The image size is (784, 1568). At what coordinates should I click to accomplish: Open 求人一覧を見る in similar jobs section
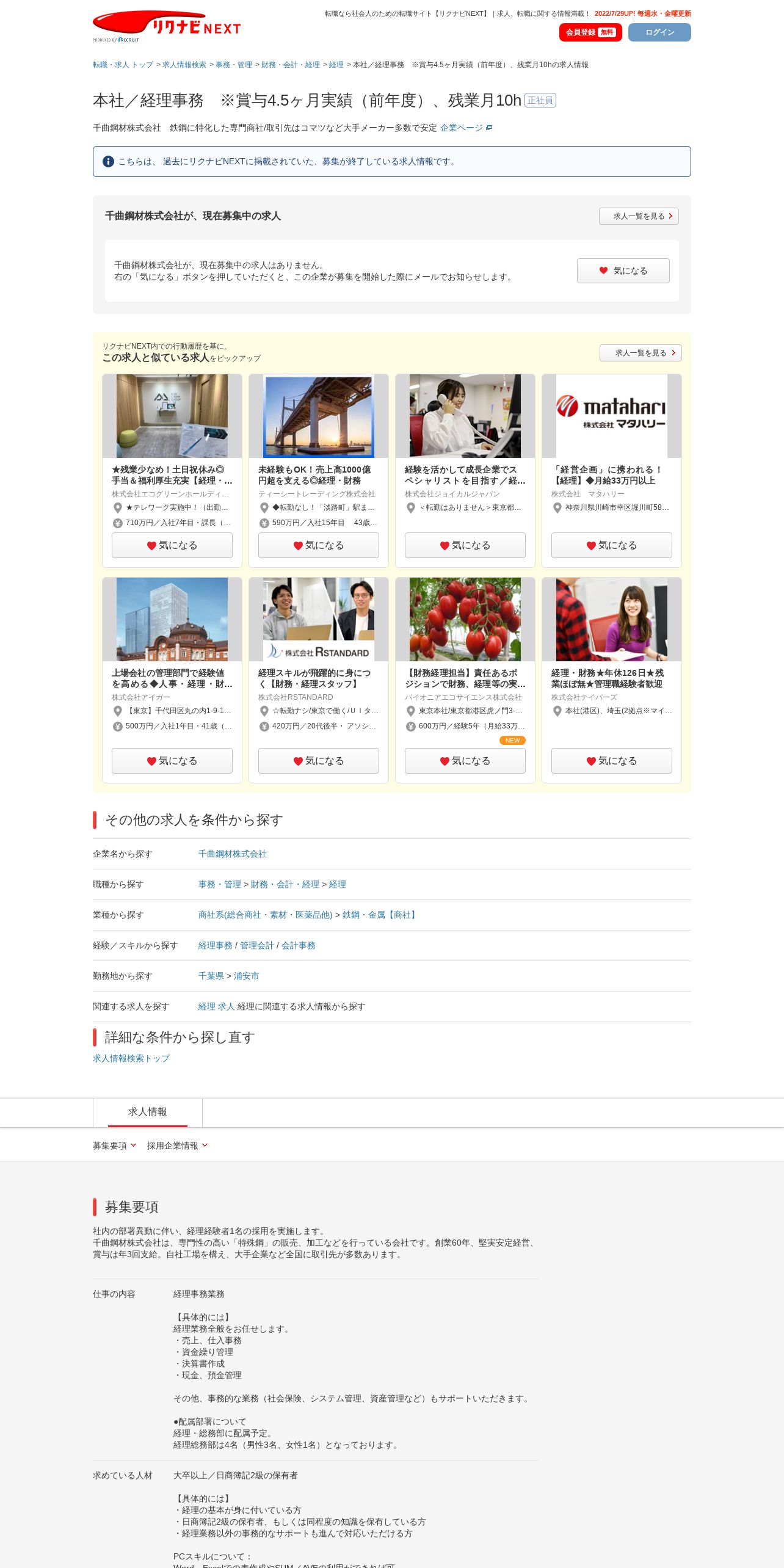(641, 353)
